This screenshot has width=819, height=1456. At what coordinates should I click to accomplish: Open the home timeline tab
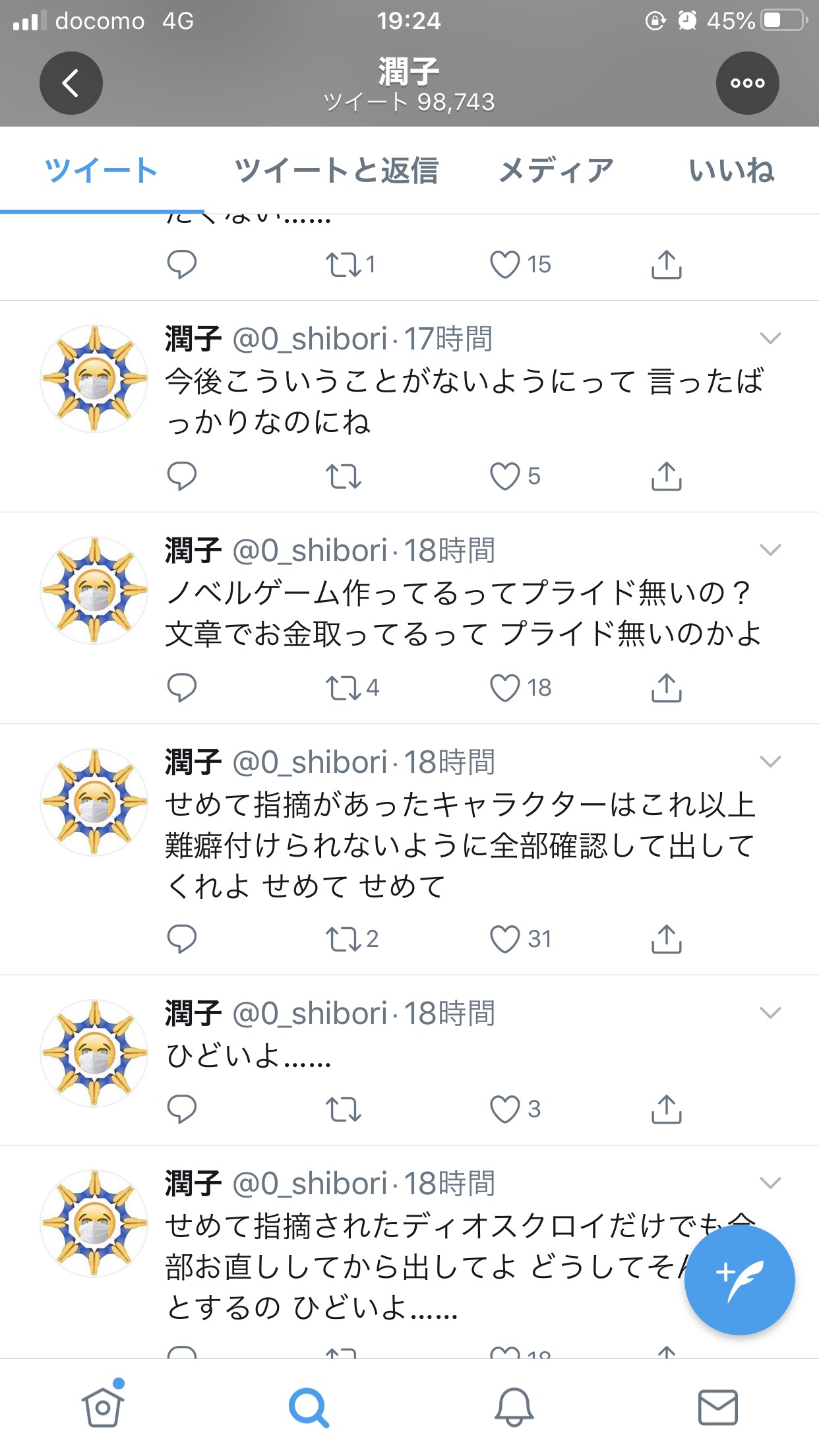pyautogui.click(x=103, y=1406)
